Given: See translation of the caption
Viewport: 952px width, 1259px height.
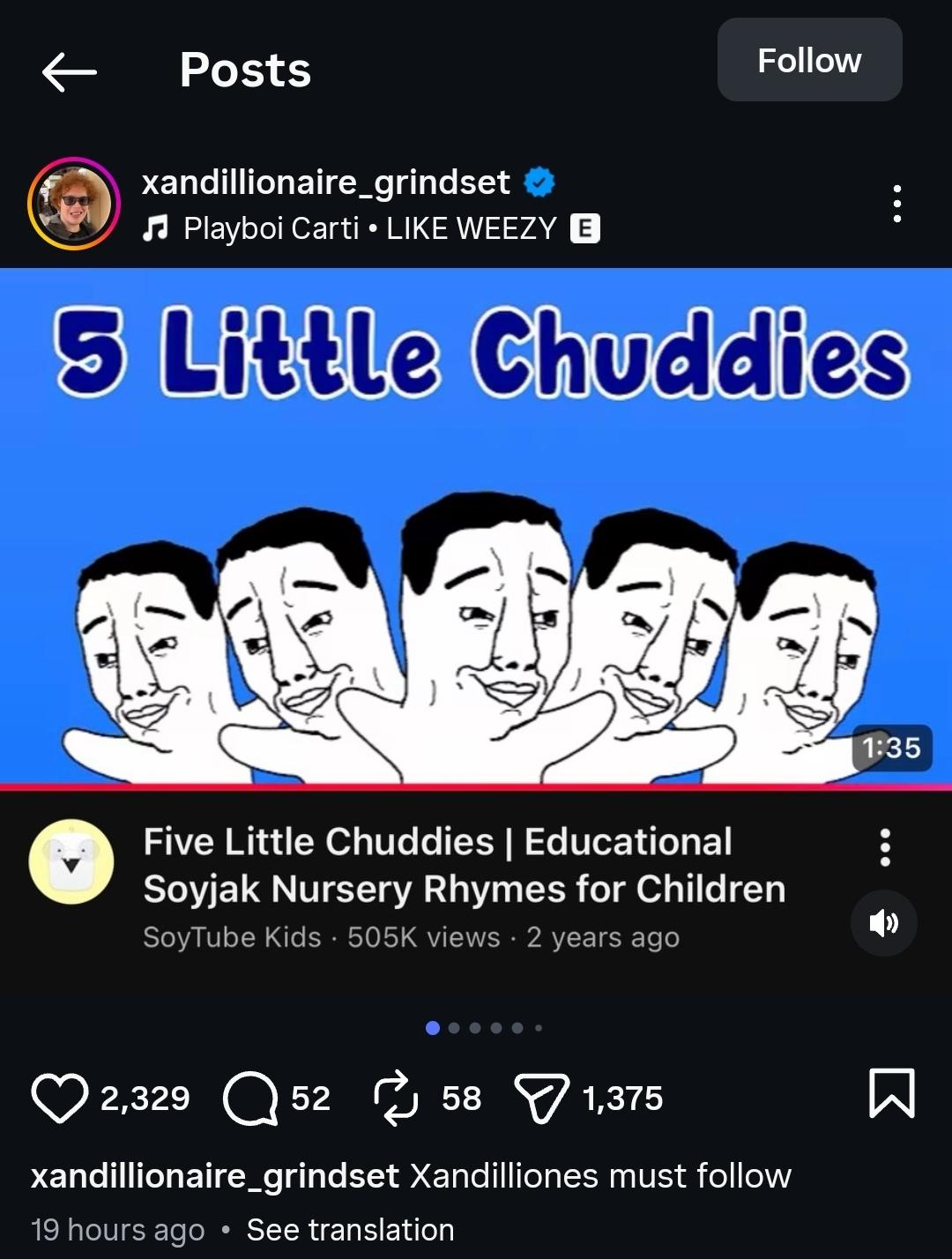Looking at the screenshot, I should tap(350, 1230).
